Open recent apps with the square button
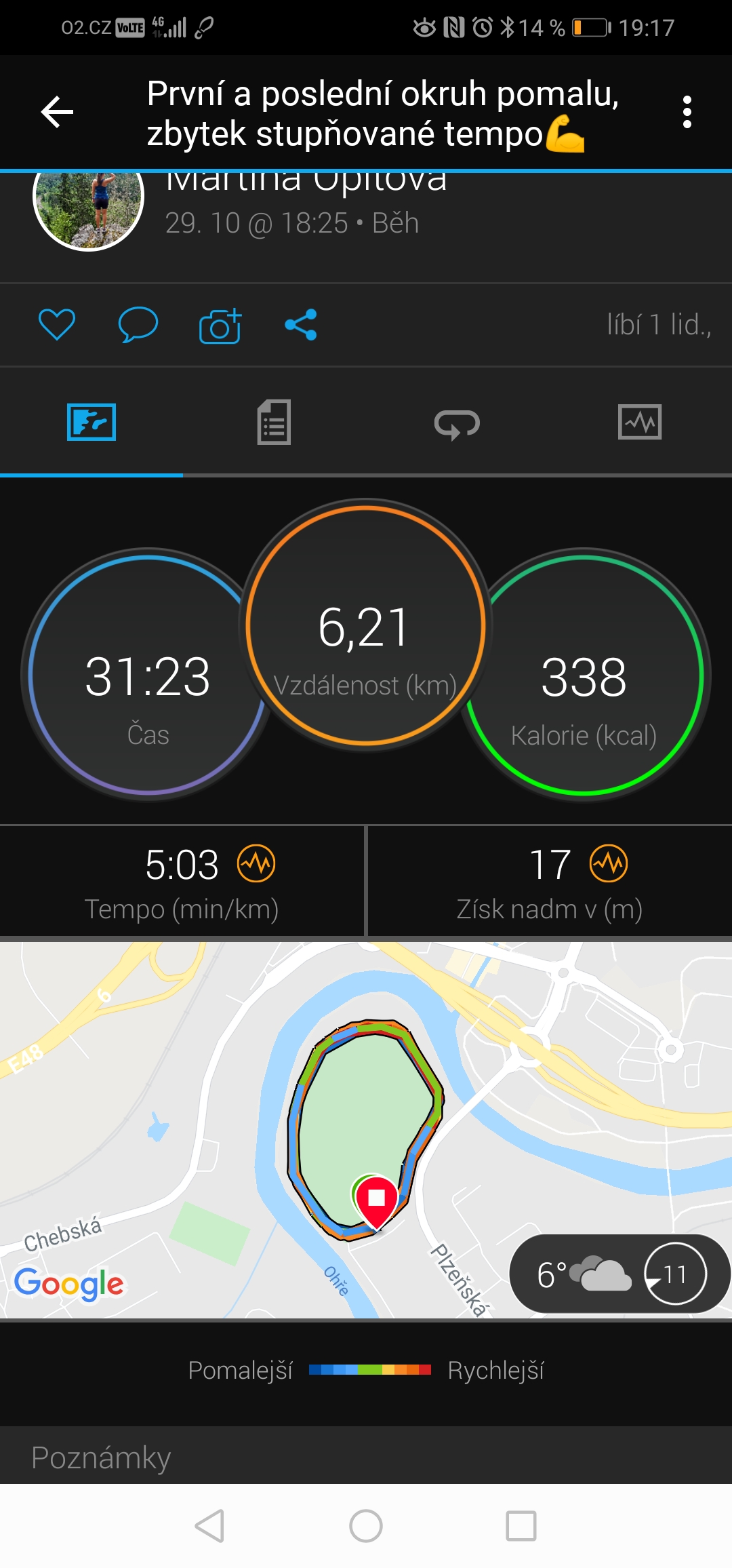This screenshot has height=1568, width=732. click(x=521, y=1526)
